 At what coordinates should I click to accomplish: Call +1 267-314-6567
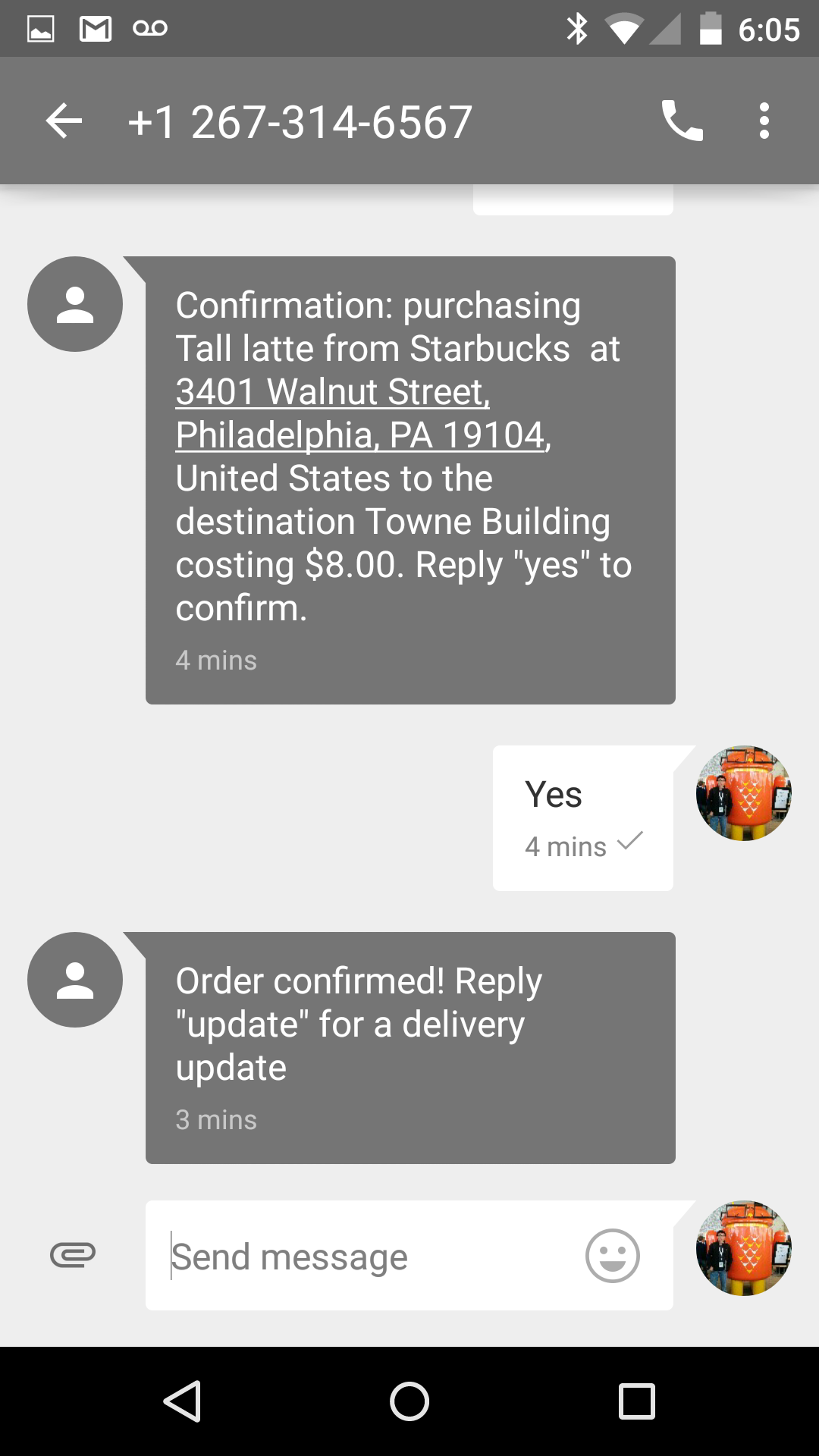(x=682, y=121)
